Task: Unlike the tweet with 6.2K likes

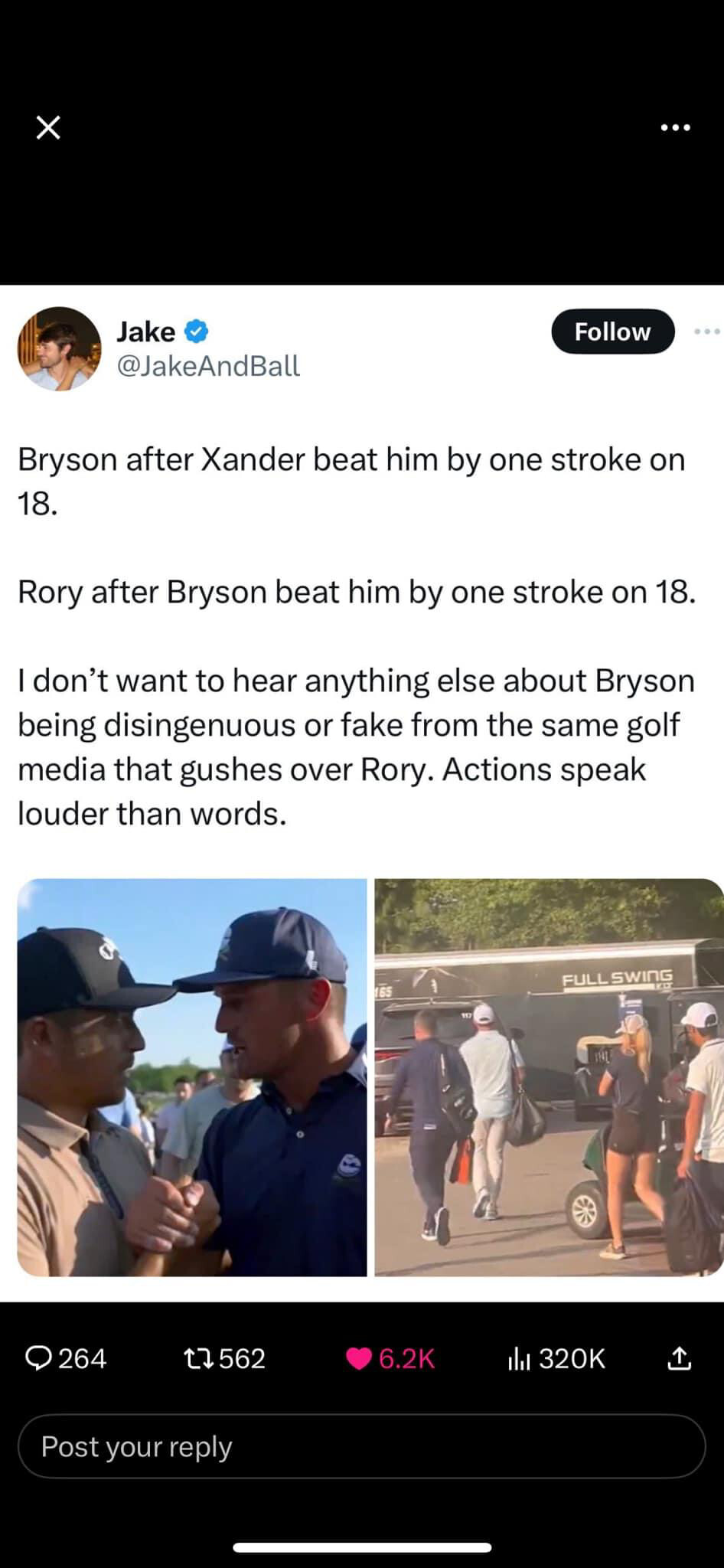Action: [x=390, y=1358]
